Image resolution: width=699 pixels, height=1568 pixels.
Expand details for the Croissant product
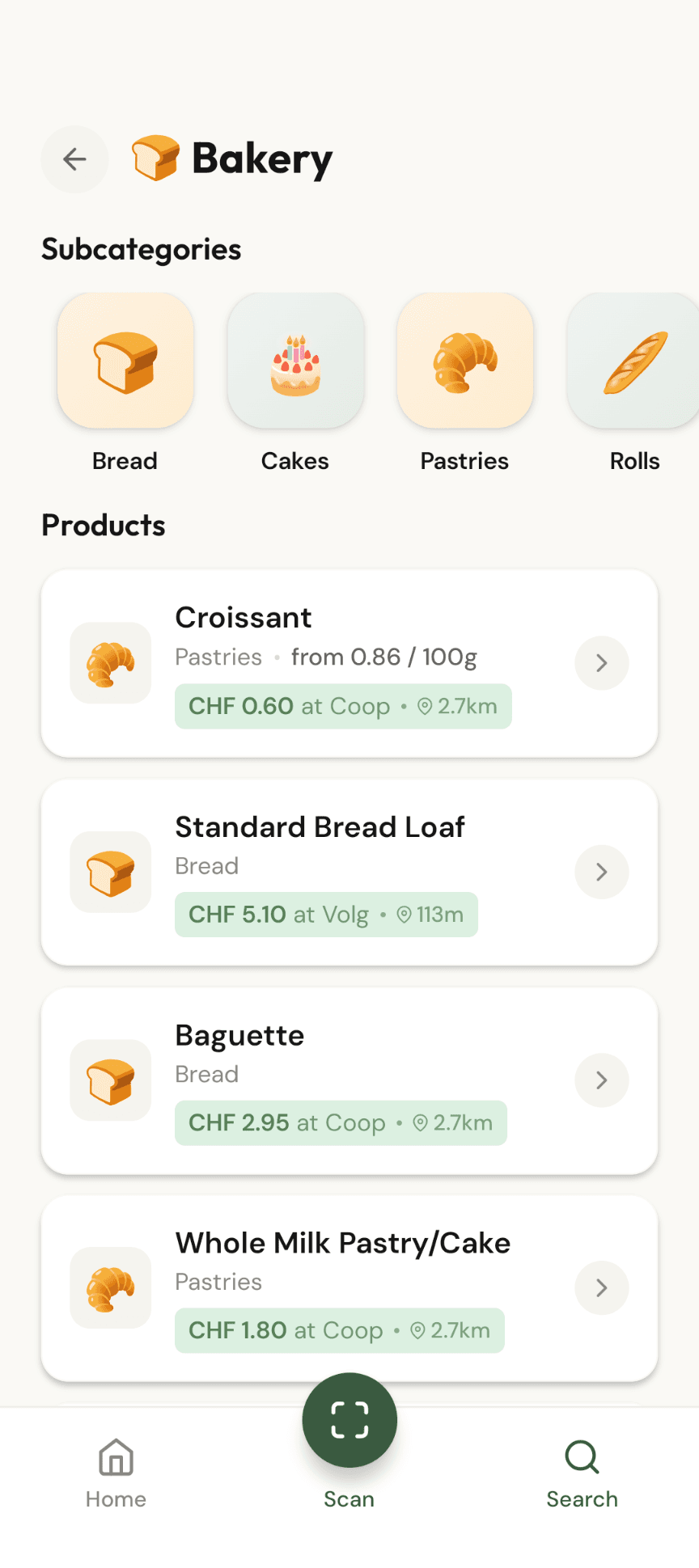601,663
